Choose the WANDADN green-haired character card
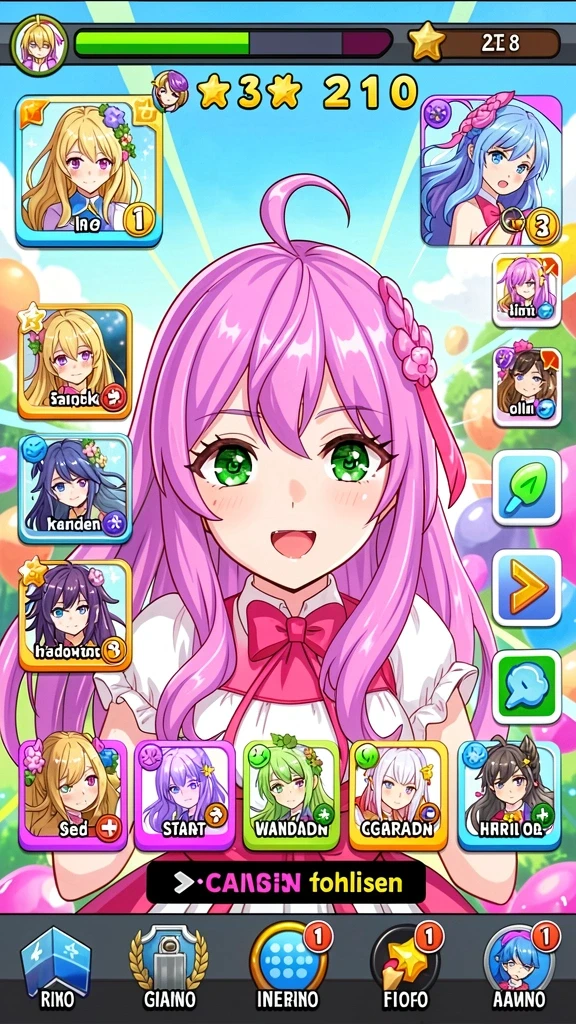Screen dimensions: 576x1024 tap(291, 795)
